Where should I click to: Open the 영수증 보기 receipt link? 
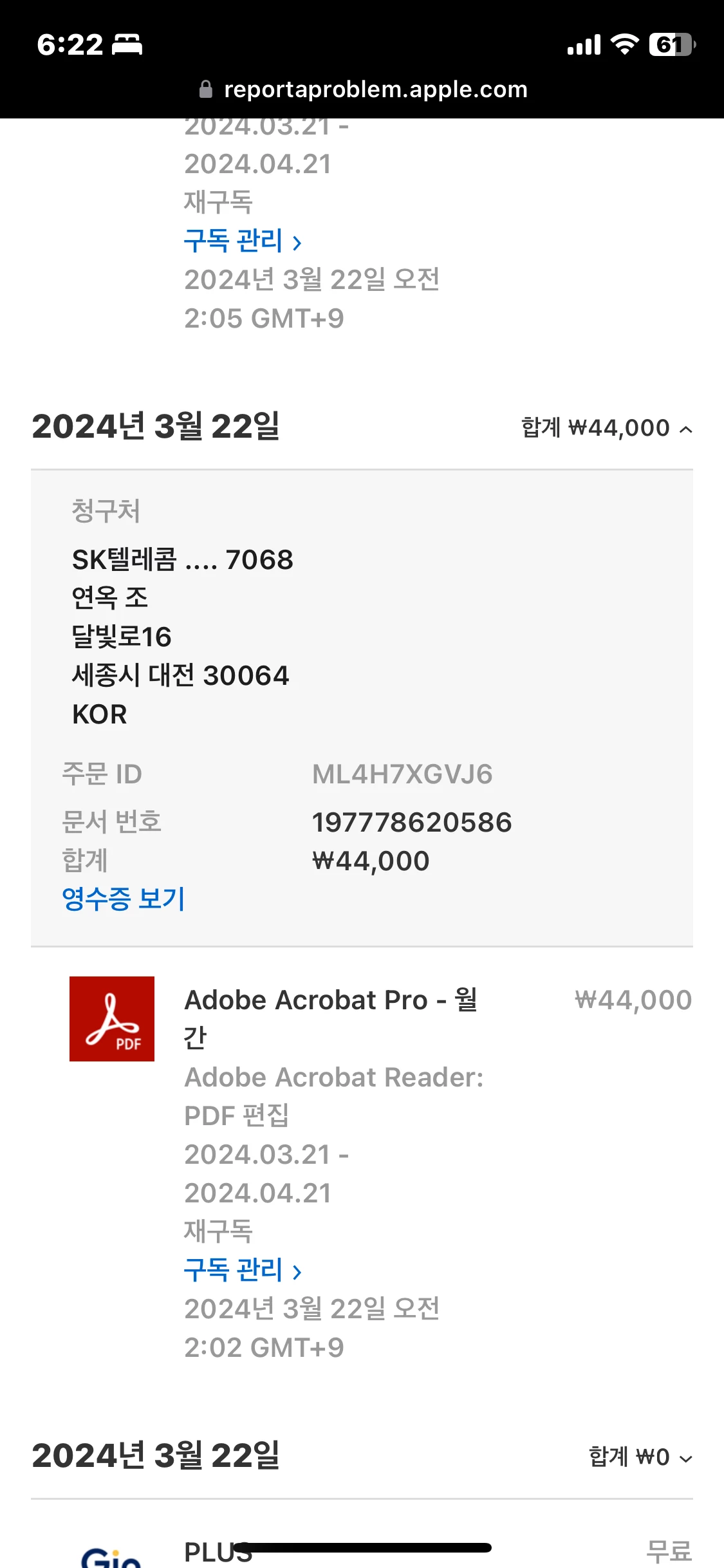point(124,899)
